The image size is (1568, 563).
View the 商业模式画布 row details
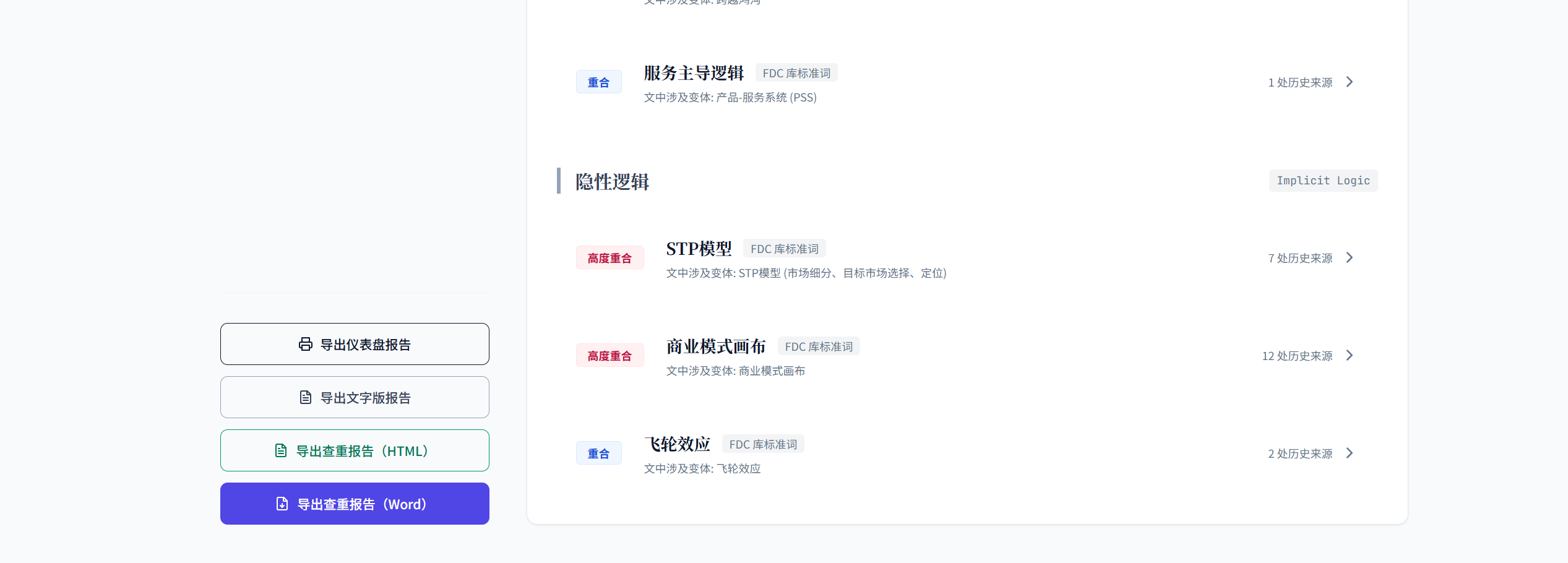coord(967,356)
